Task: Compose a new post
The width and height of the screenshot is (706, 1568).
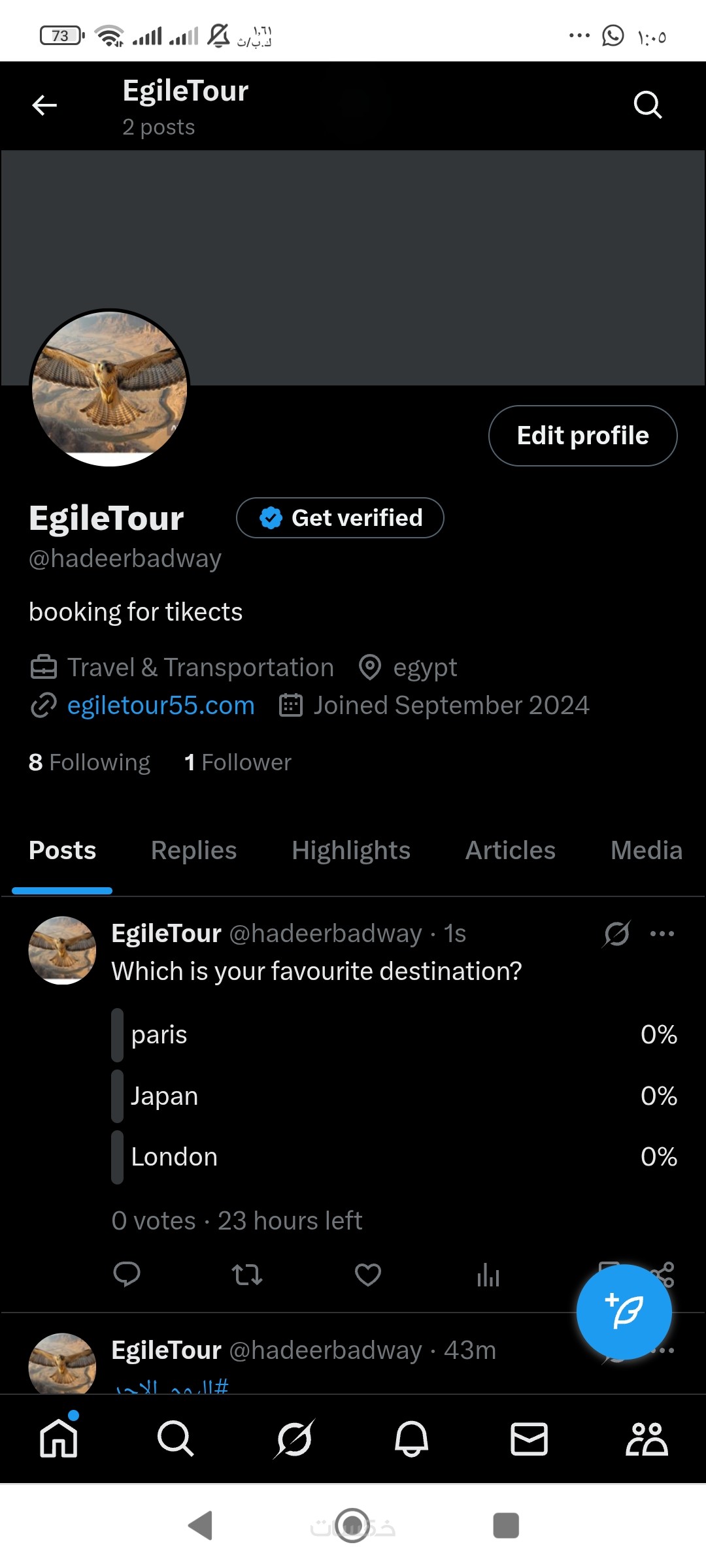Action: [624, 1312]
